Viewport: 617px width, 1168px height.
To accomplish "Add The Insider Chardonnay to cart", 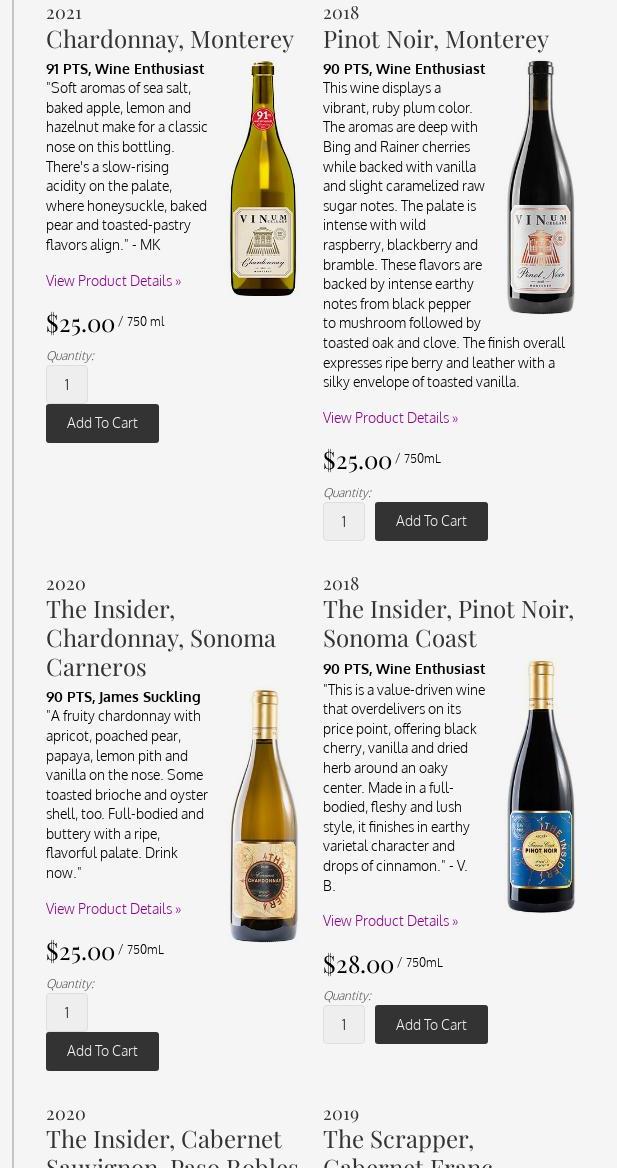I will tap(102, 1051).
